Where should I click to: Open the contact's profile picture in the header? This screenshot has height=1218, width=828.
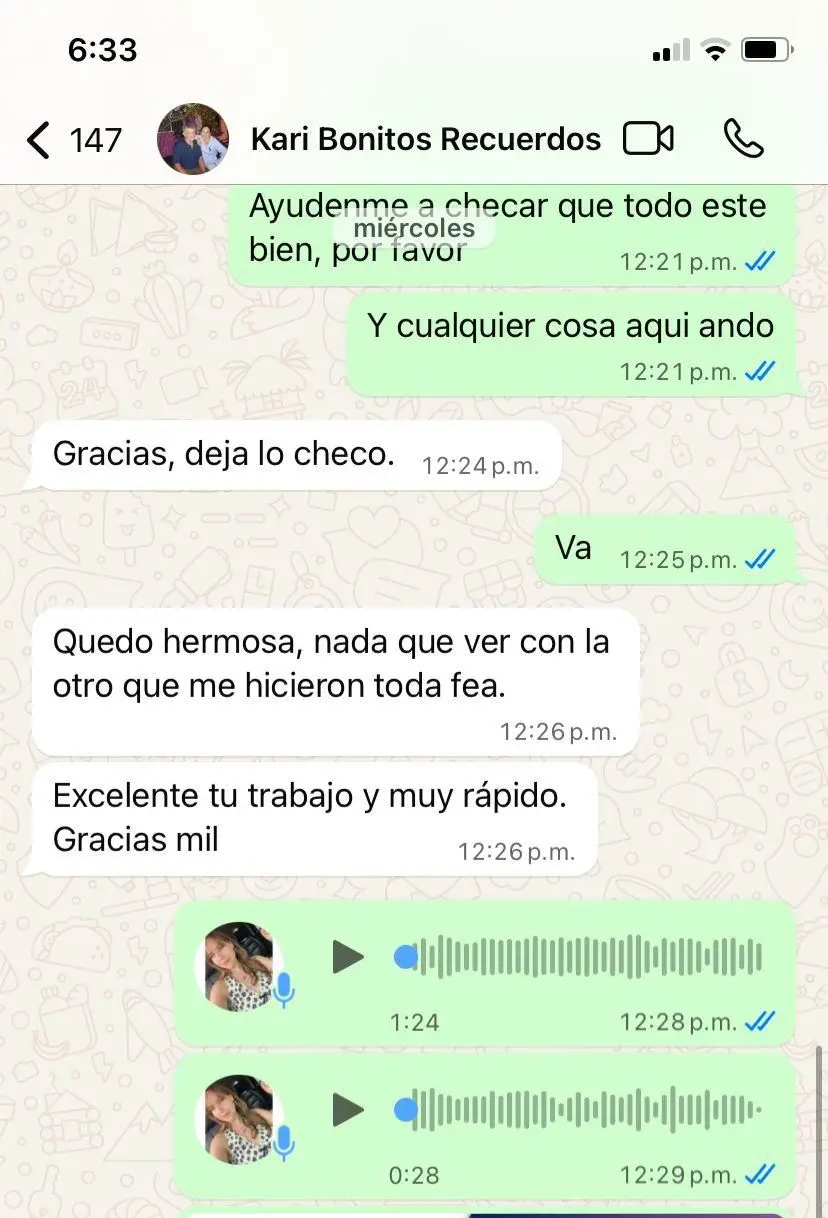[x=193, y=139]
